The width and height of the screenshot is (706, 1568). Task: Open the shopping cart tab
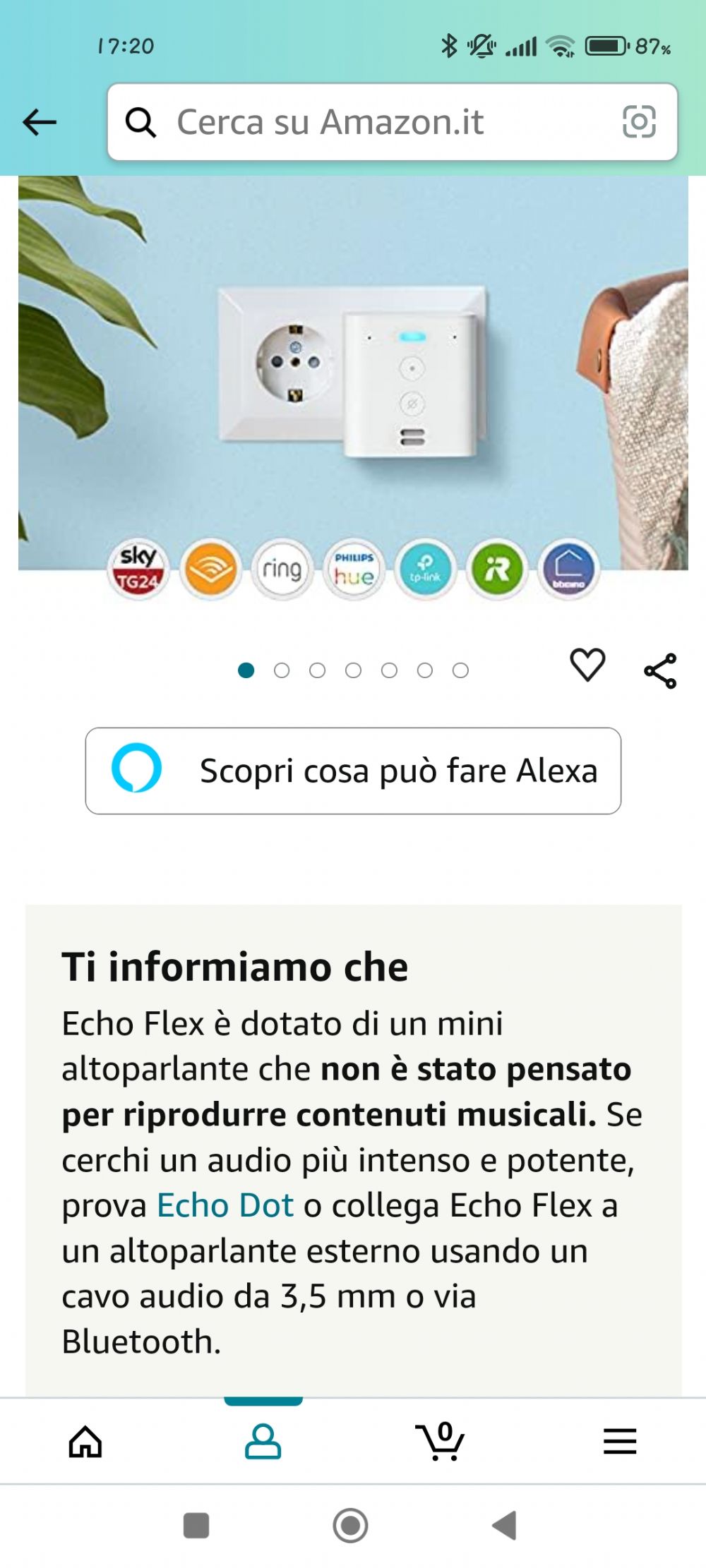[441, 1441]
